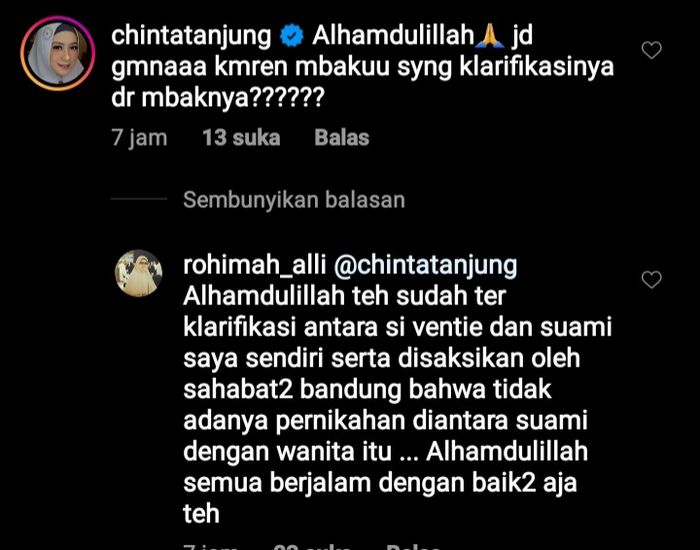Like rohimah_alli's reply
This screenshot has width=700, height=550.
(651, 280)
